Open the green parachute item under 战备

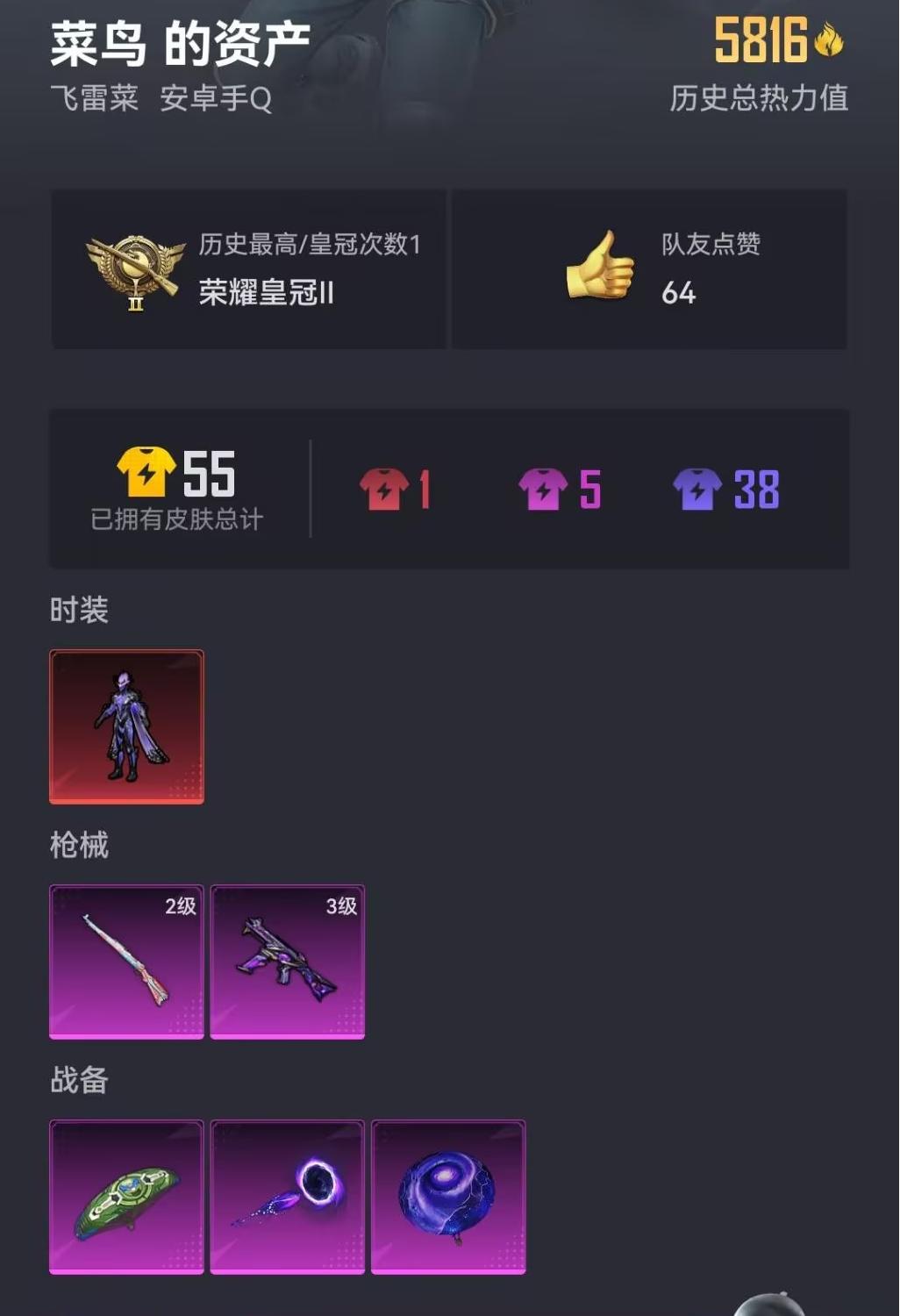tap(126, 1197)
